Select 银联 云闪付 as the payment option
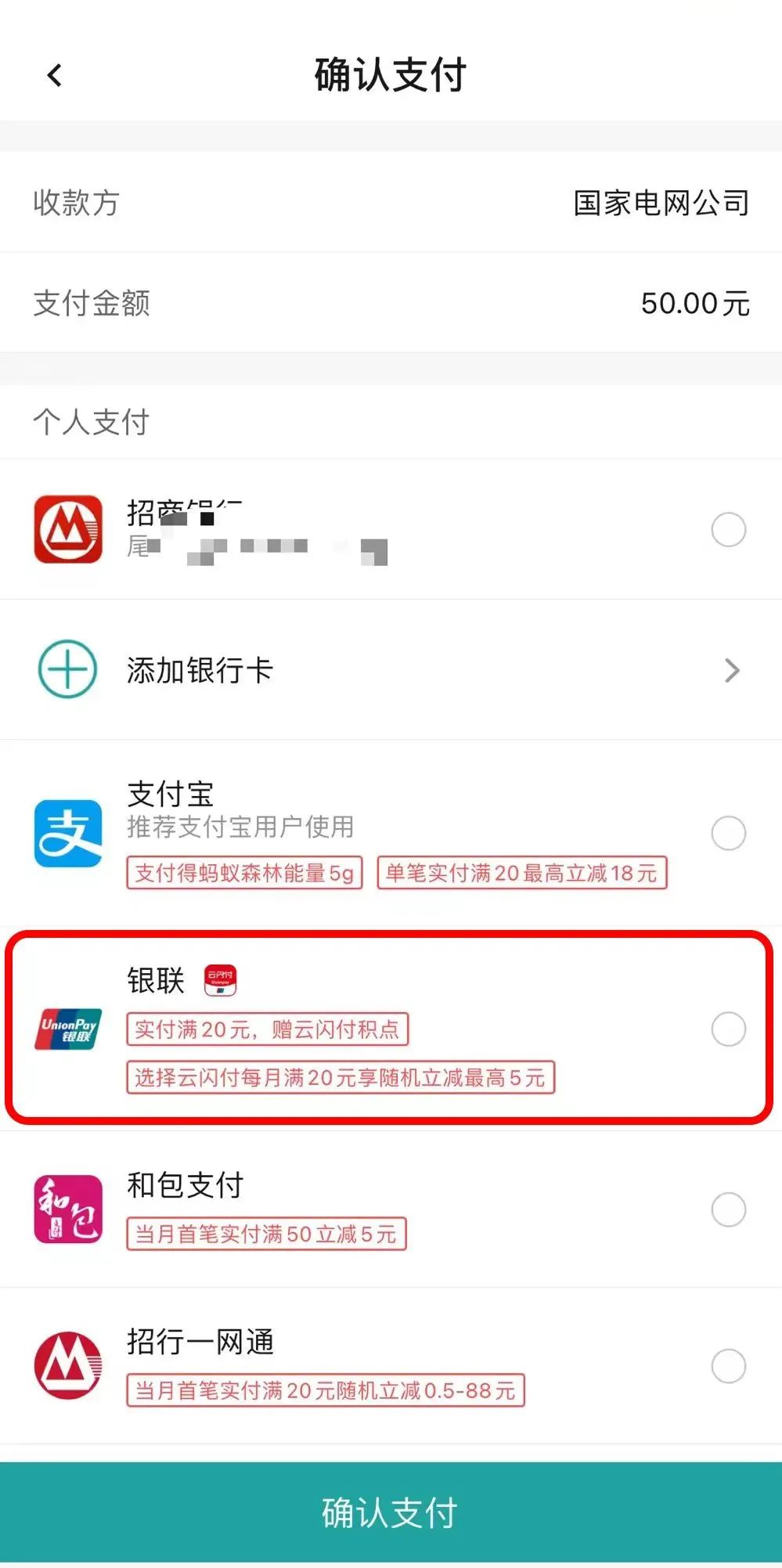The height and width of the screenshot is (1568, 782). point(727,1029)
